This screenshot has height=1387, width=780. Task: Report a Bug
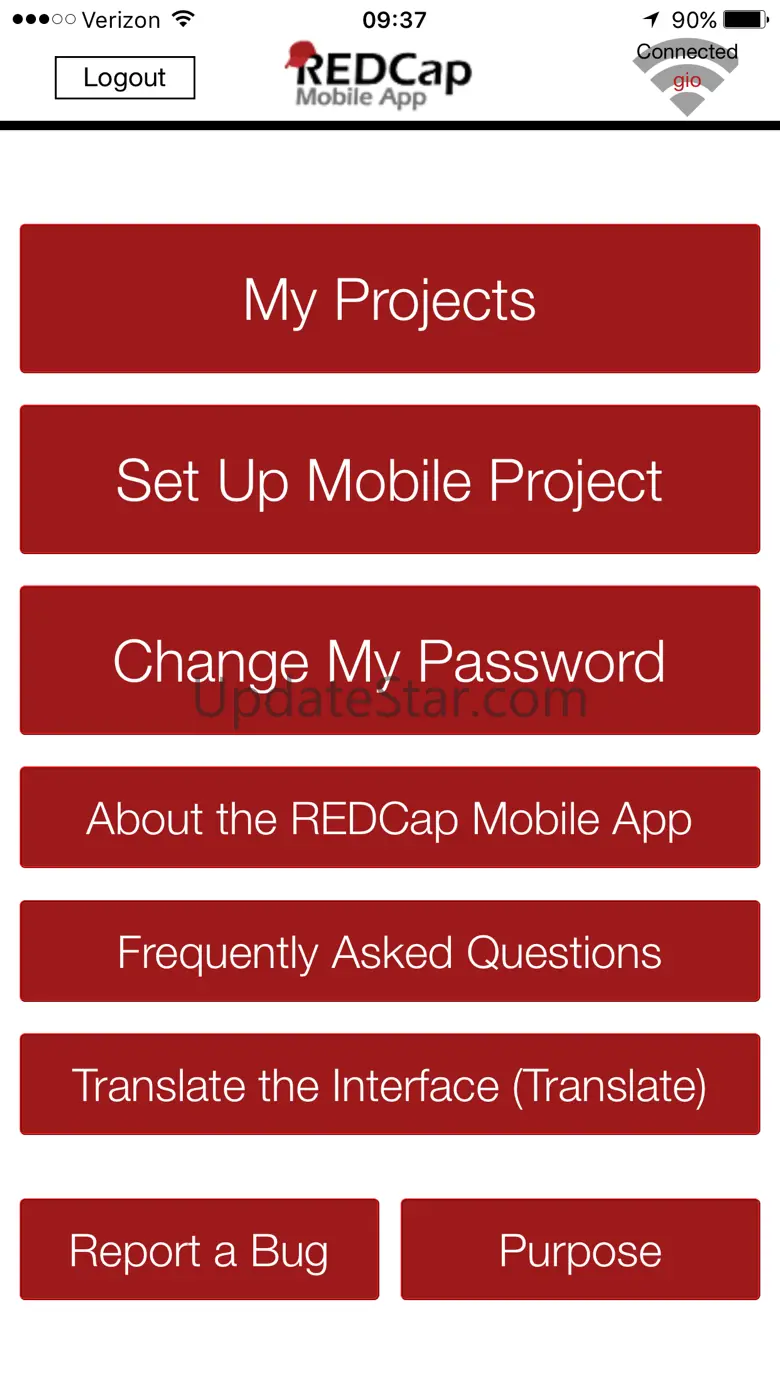[x=199, y=1250]
